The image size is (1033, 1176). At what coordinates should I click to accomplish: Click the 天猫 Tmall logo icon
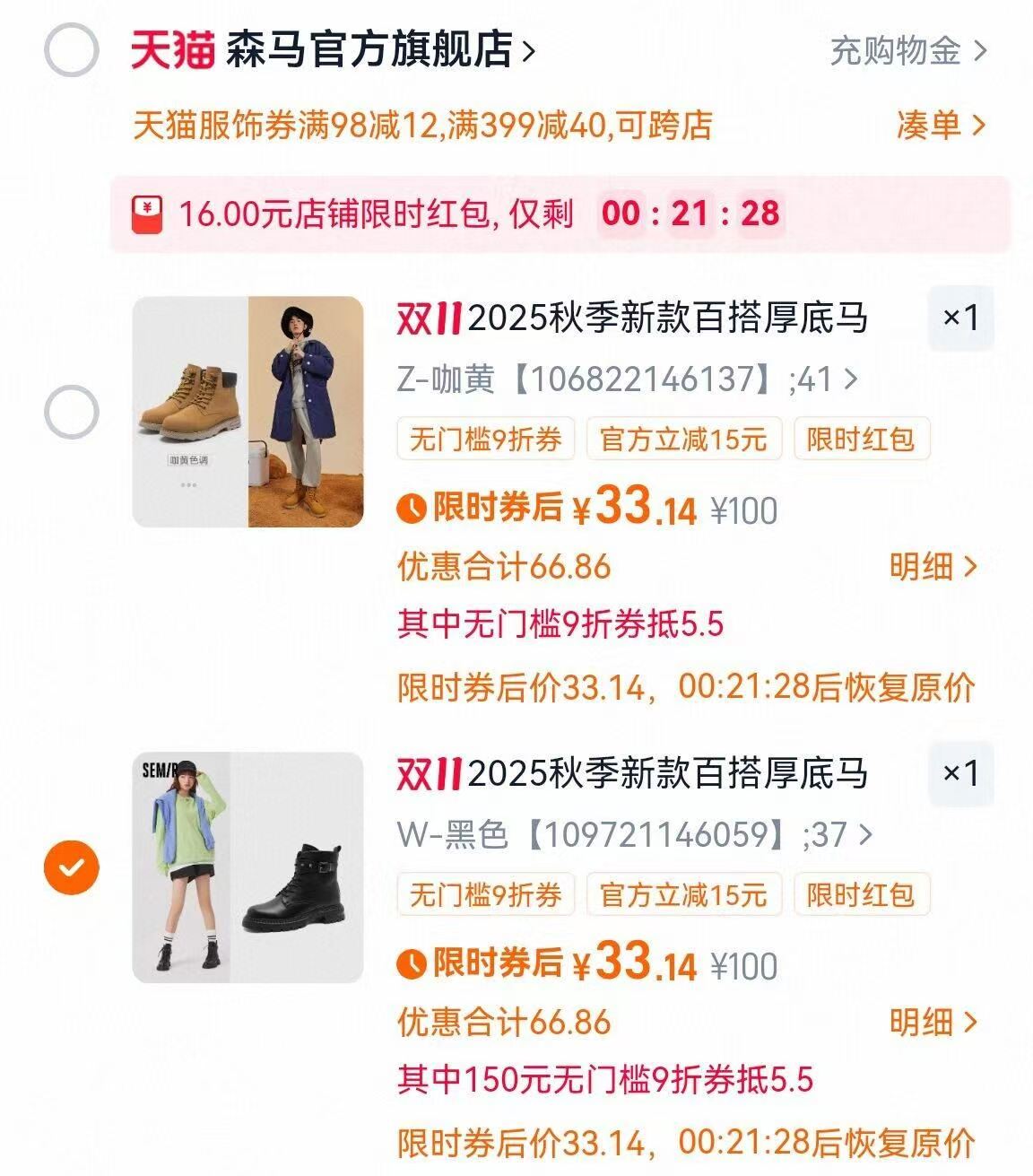170,49
